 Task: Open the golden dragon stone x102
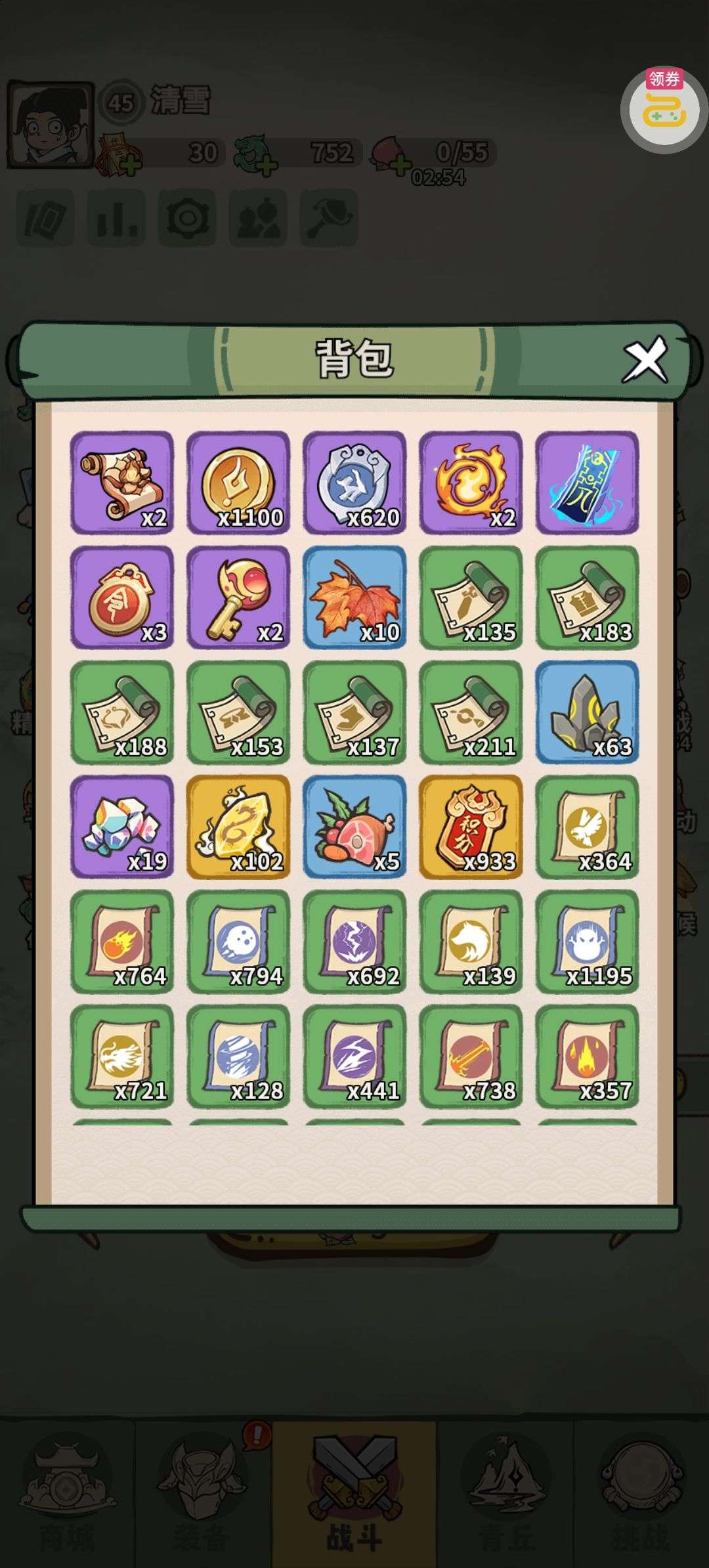coord(238,827)
